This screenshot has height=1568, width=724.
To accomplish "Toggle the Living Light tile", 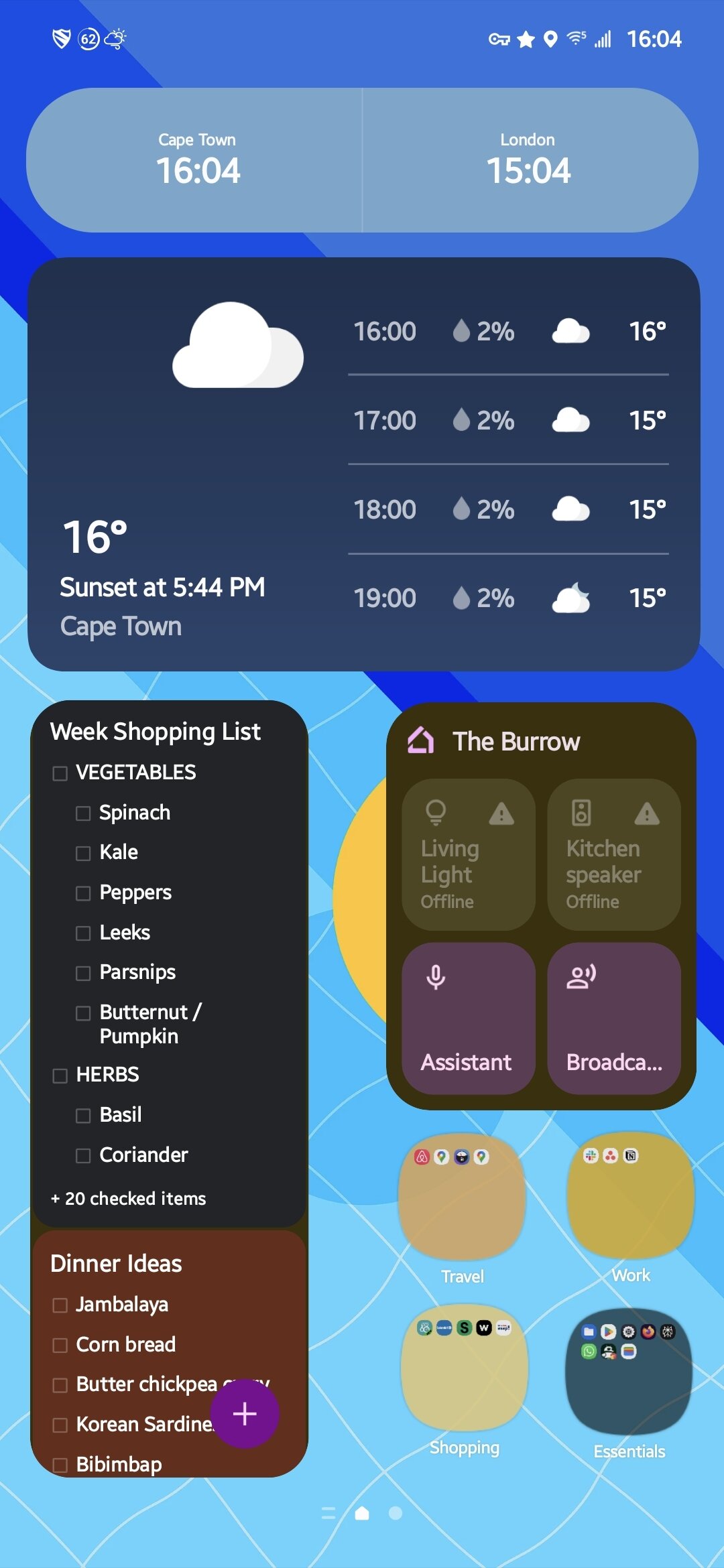I will (x=468, y=854).
